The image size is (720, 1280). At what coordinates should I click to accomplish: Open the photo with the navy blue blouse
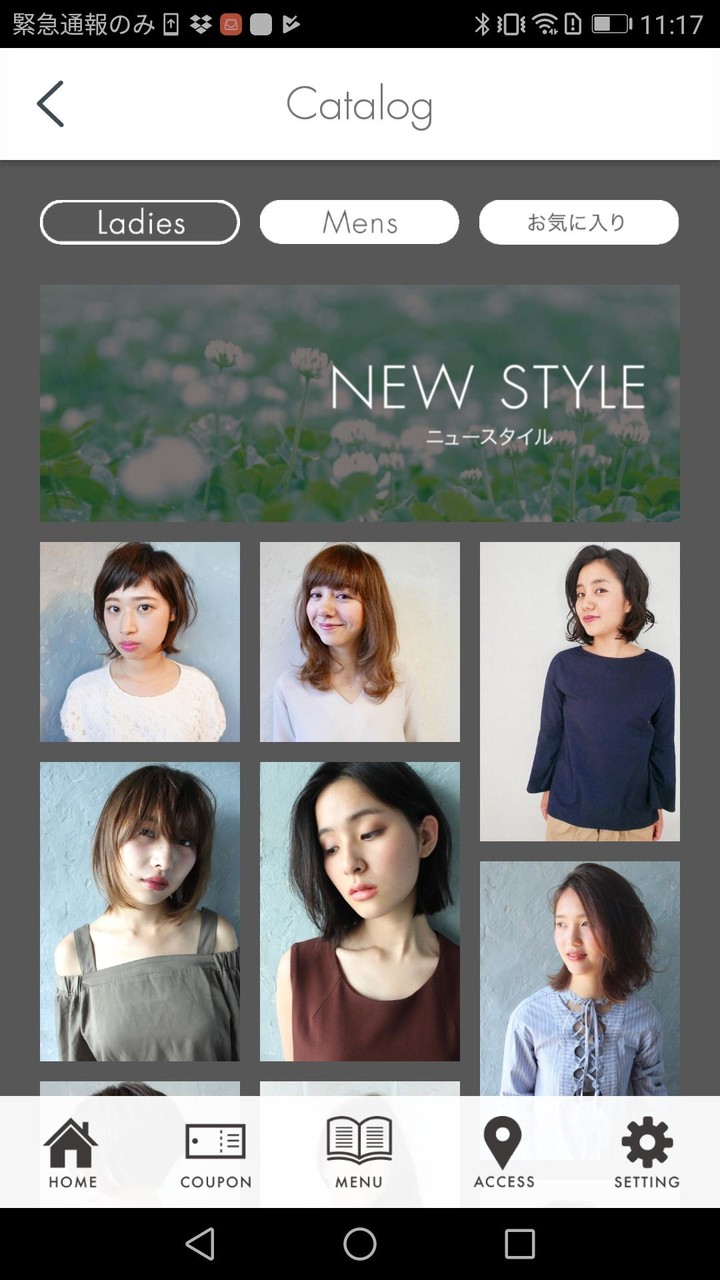point(580,691)
